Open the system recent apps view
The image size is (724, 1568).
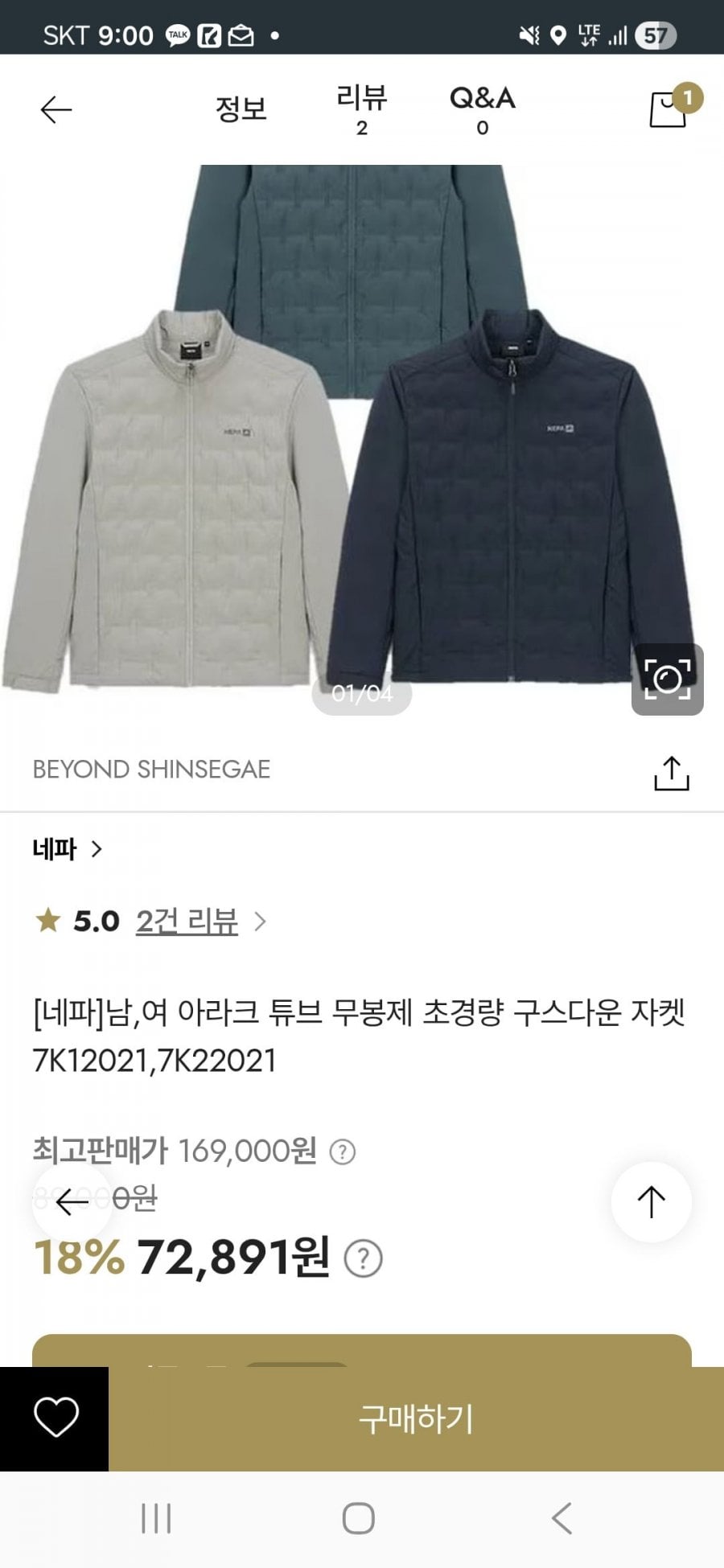[x=156, y=1519]
